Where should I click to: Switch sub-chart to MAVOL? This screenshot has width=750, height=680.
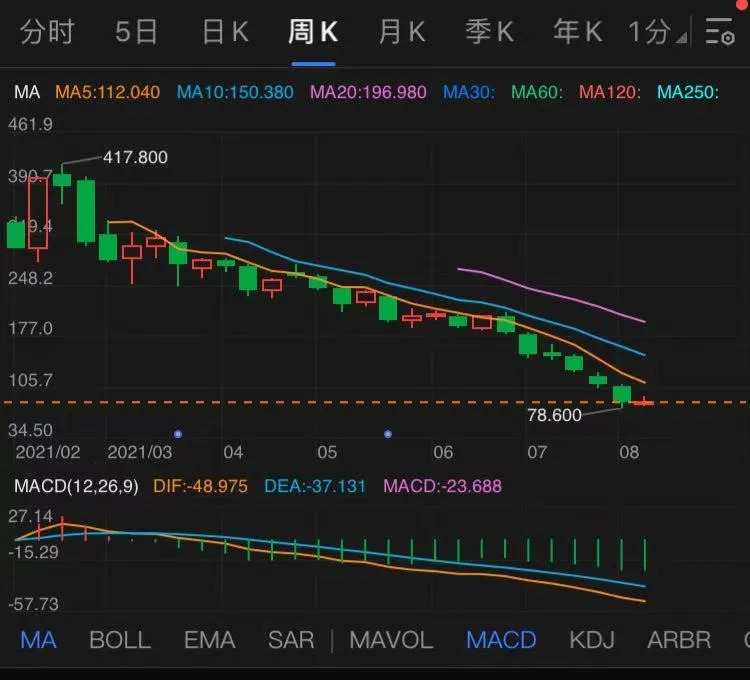point(391,640)
